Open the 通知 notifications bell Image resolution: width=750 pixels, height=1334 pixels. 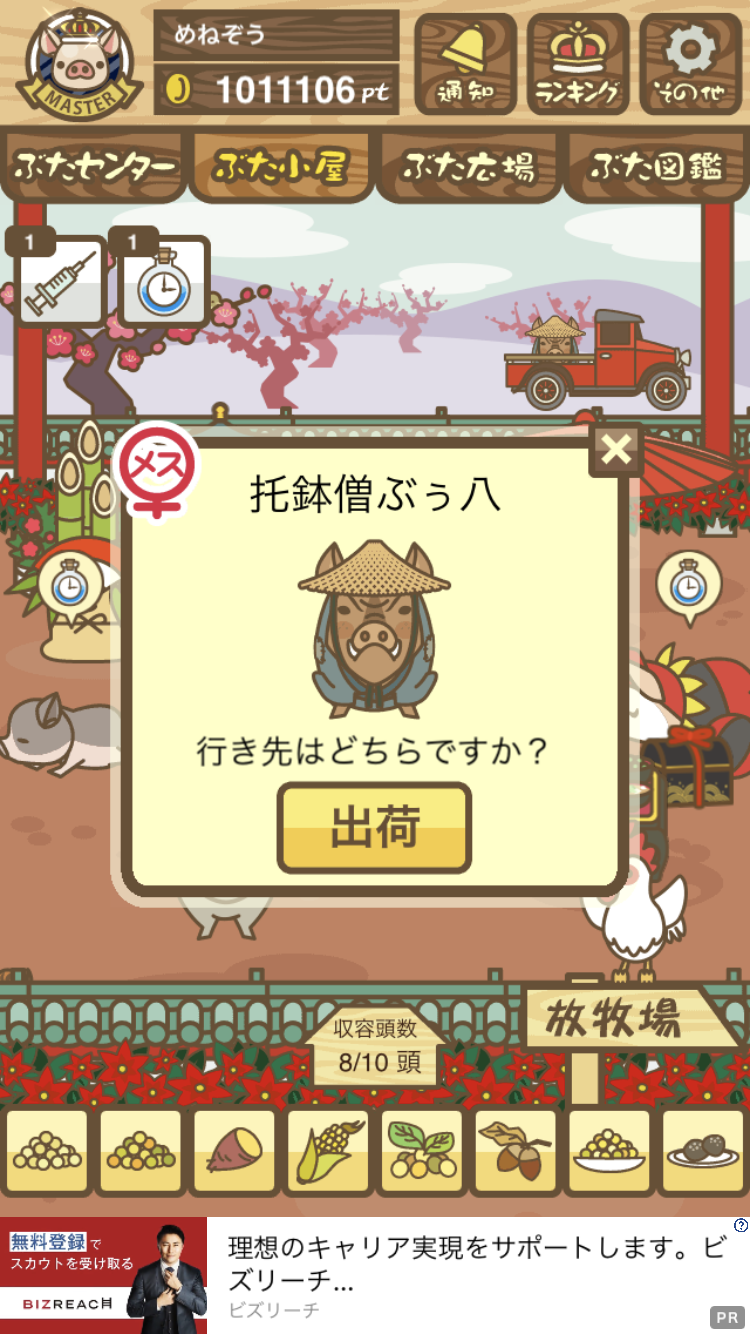pyautogui.click(x=465, y=64)
